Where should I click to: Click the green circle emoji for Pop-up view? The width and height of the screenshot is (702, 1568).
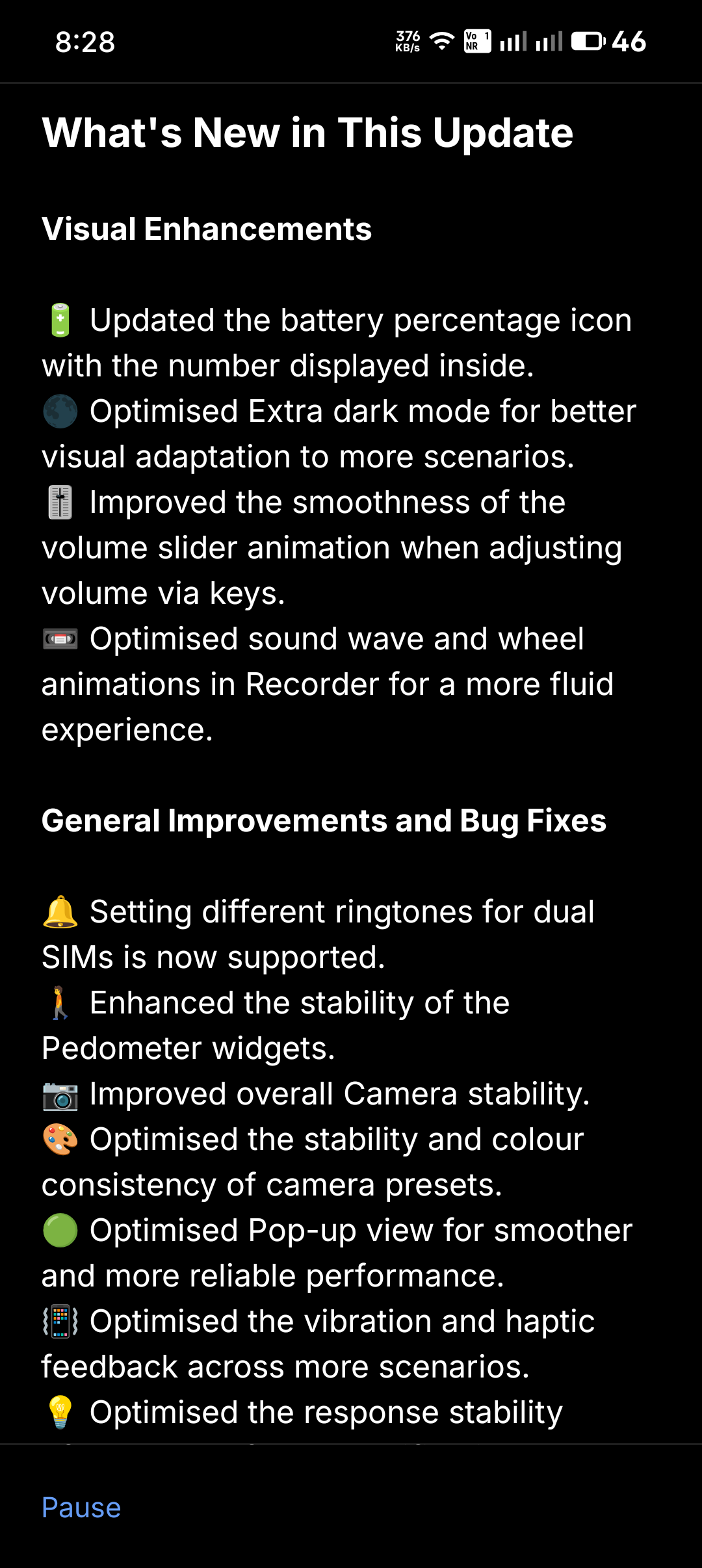60,1229
